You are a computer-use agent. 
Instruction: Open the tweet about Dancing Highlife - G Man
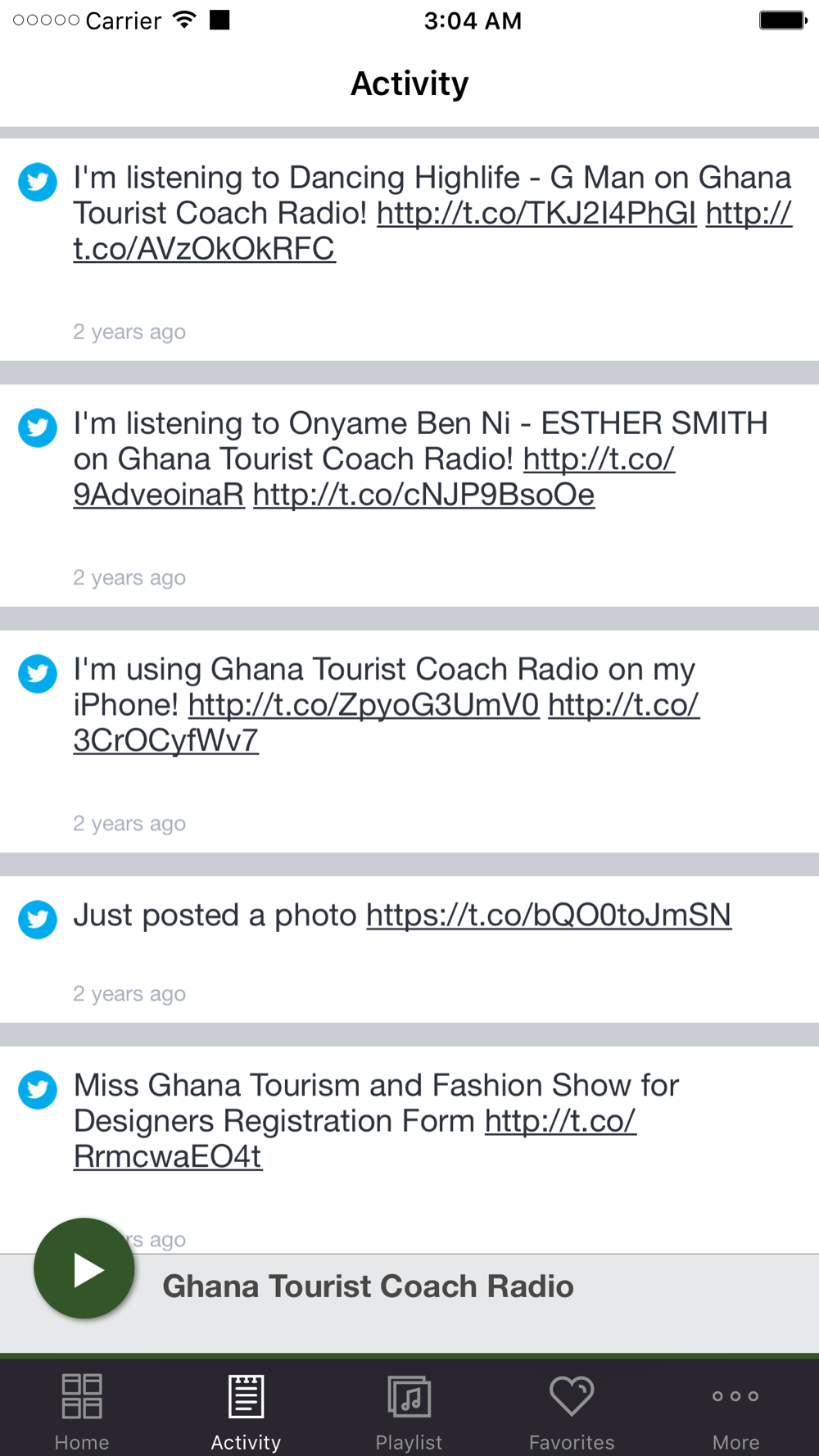[x=409, y=250]
